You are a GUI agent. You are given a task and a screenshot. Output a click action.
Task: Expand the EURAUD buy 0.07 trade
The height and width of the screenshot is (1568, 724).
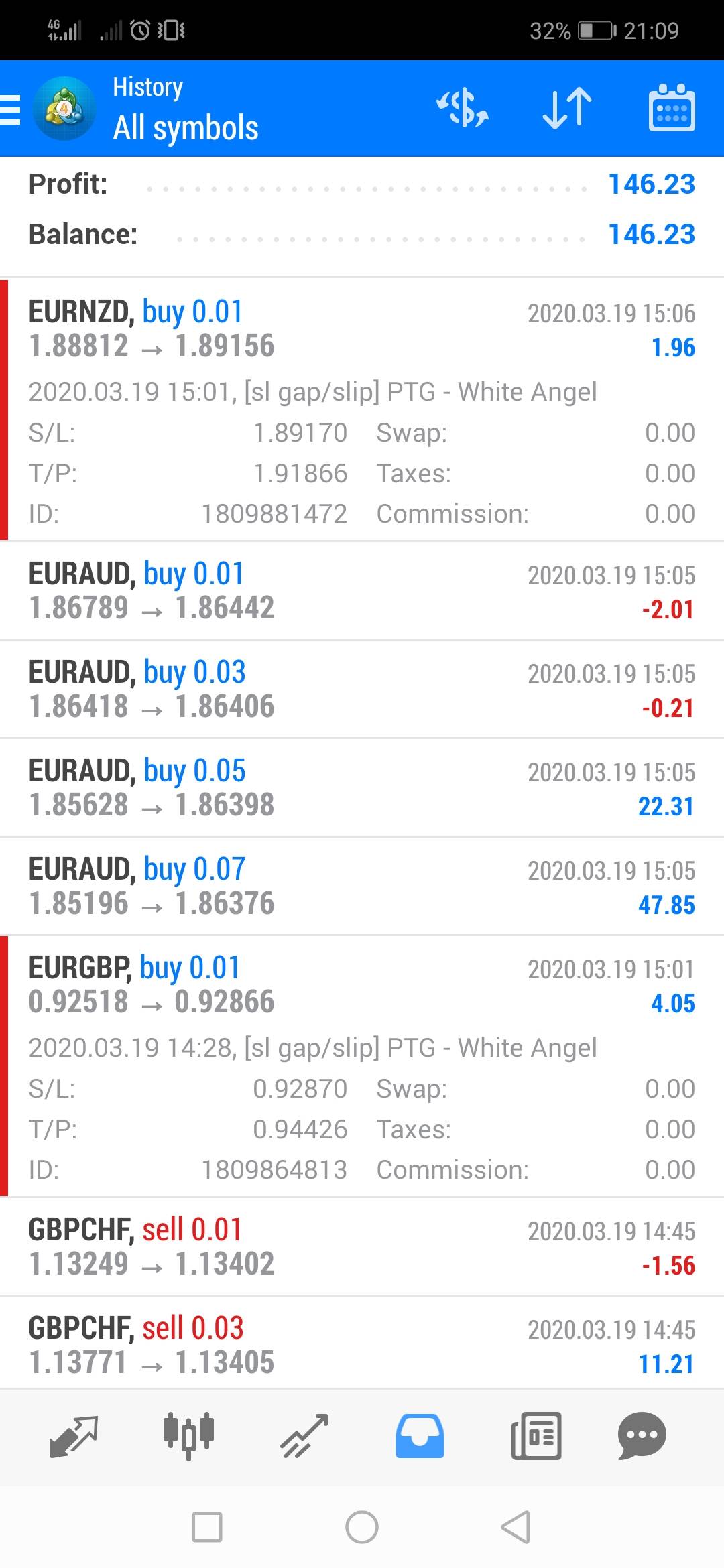tap(362, 886)
